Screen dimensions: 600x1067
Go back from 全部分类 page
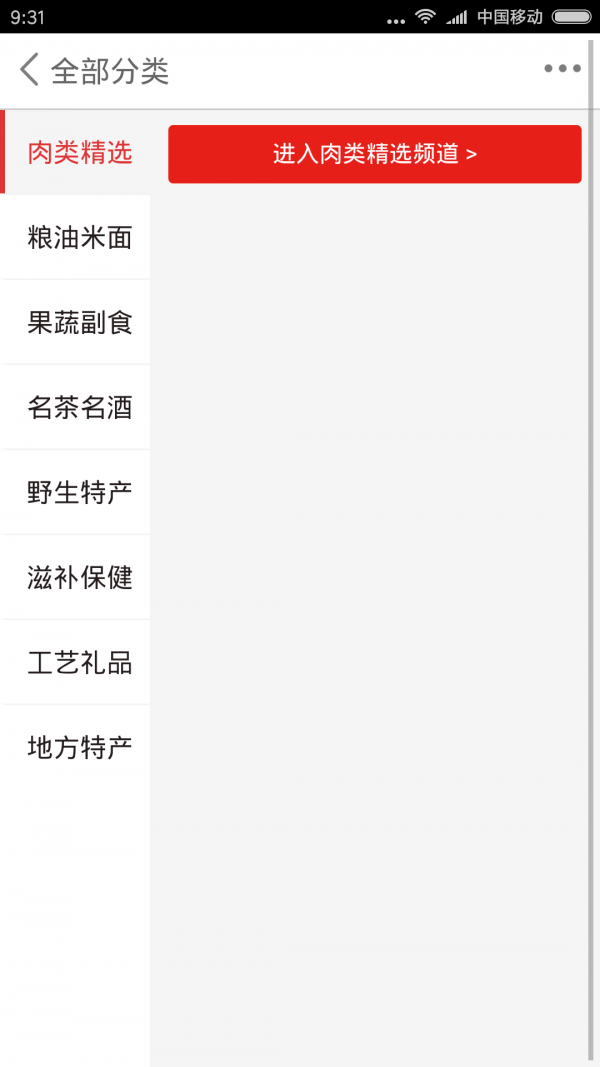pyautogui.click(x=30, y=70)
